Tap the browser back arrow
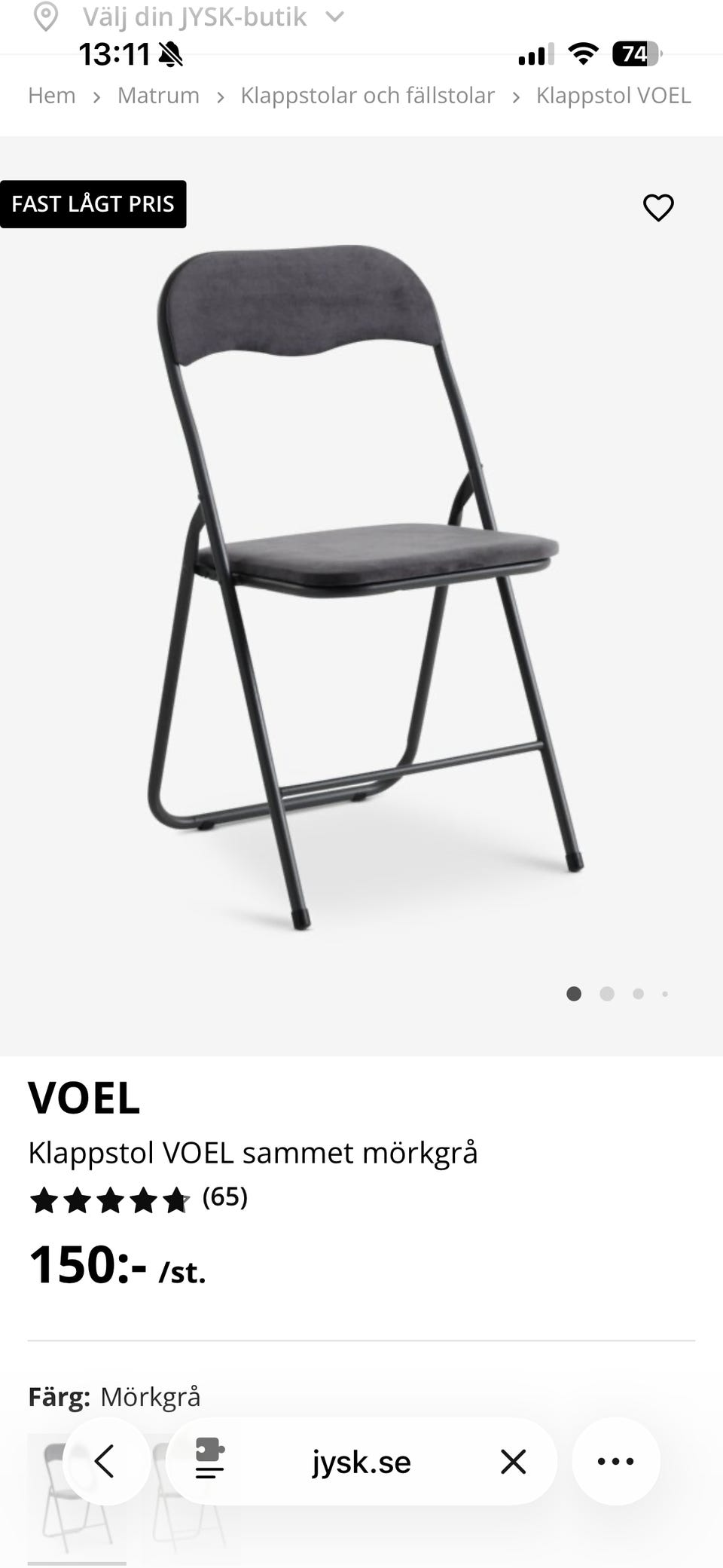This screenshot has height=1568, width=723. coord(106,1460)
